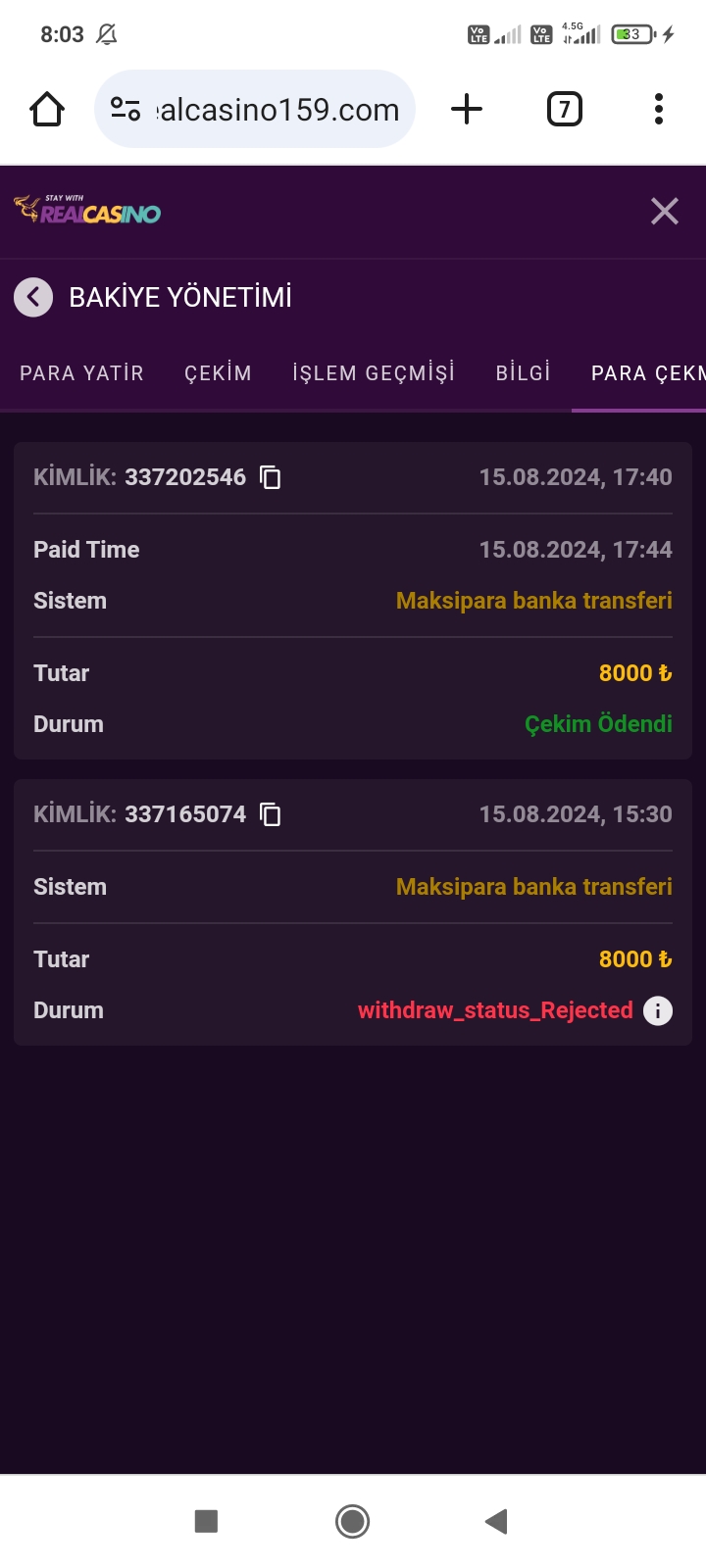Show info about the rejected withdrawal
The image size is (706, 1568).
(x=657, y=1010)
